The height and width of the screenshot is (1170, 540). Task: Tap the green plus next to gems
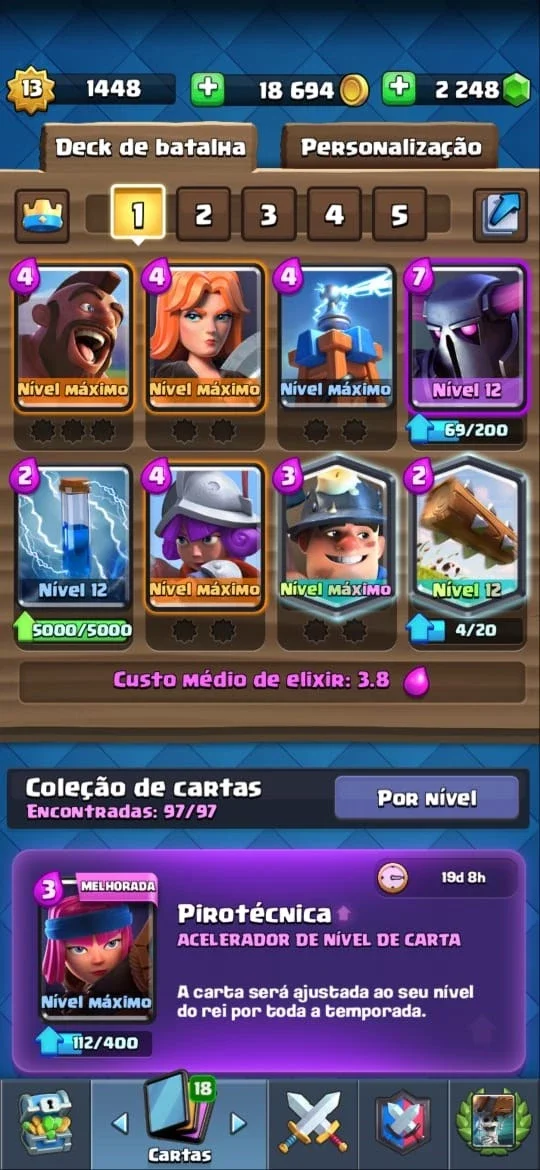[x=399, y=90]
